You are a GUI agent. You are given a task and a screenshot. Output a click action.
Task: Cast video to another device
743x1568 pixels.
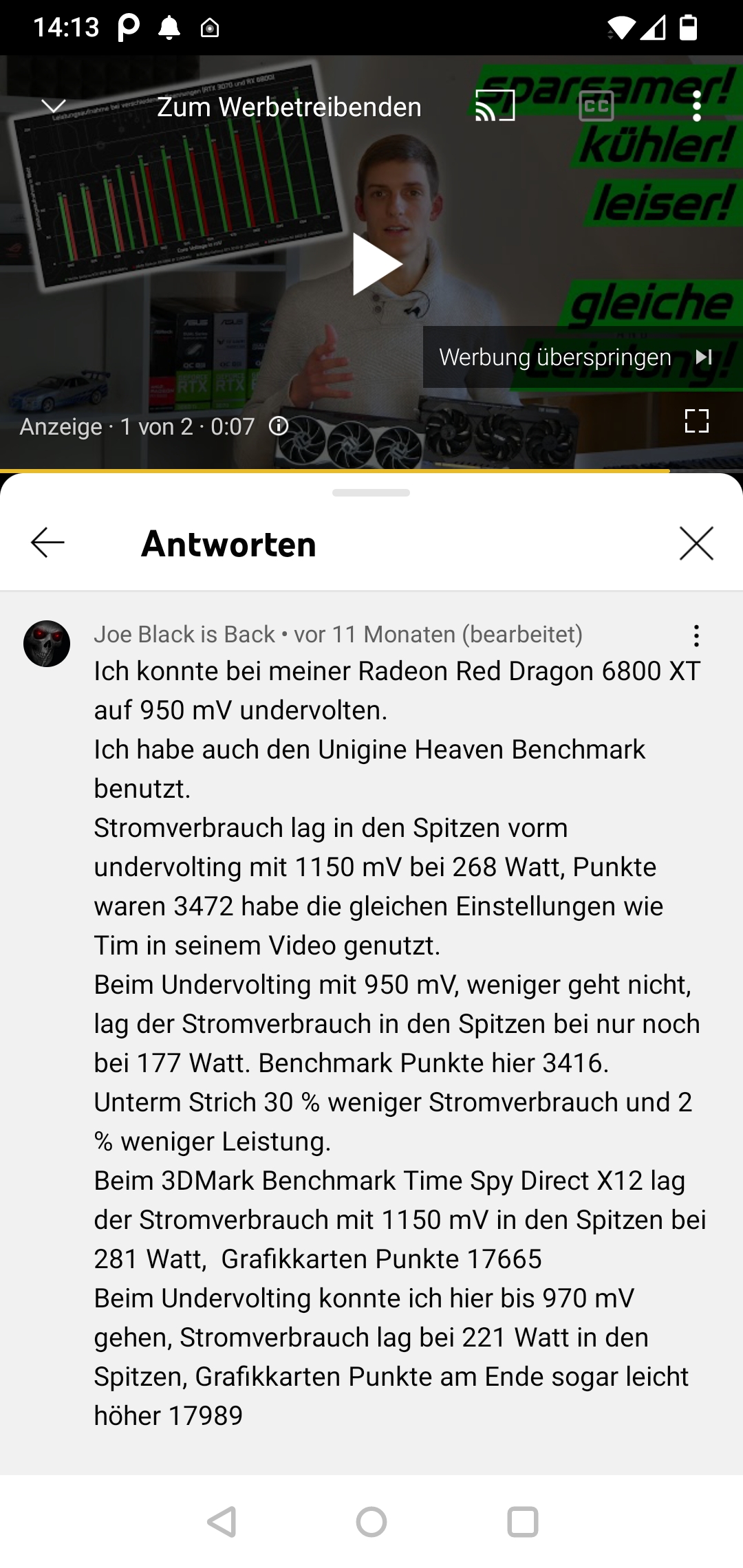pyautogui.click(x=495, y=106)
